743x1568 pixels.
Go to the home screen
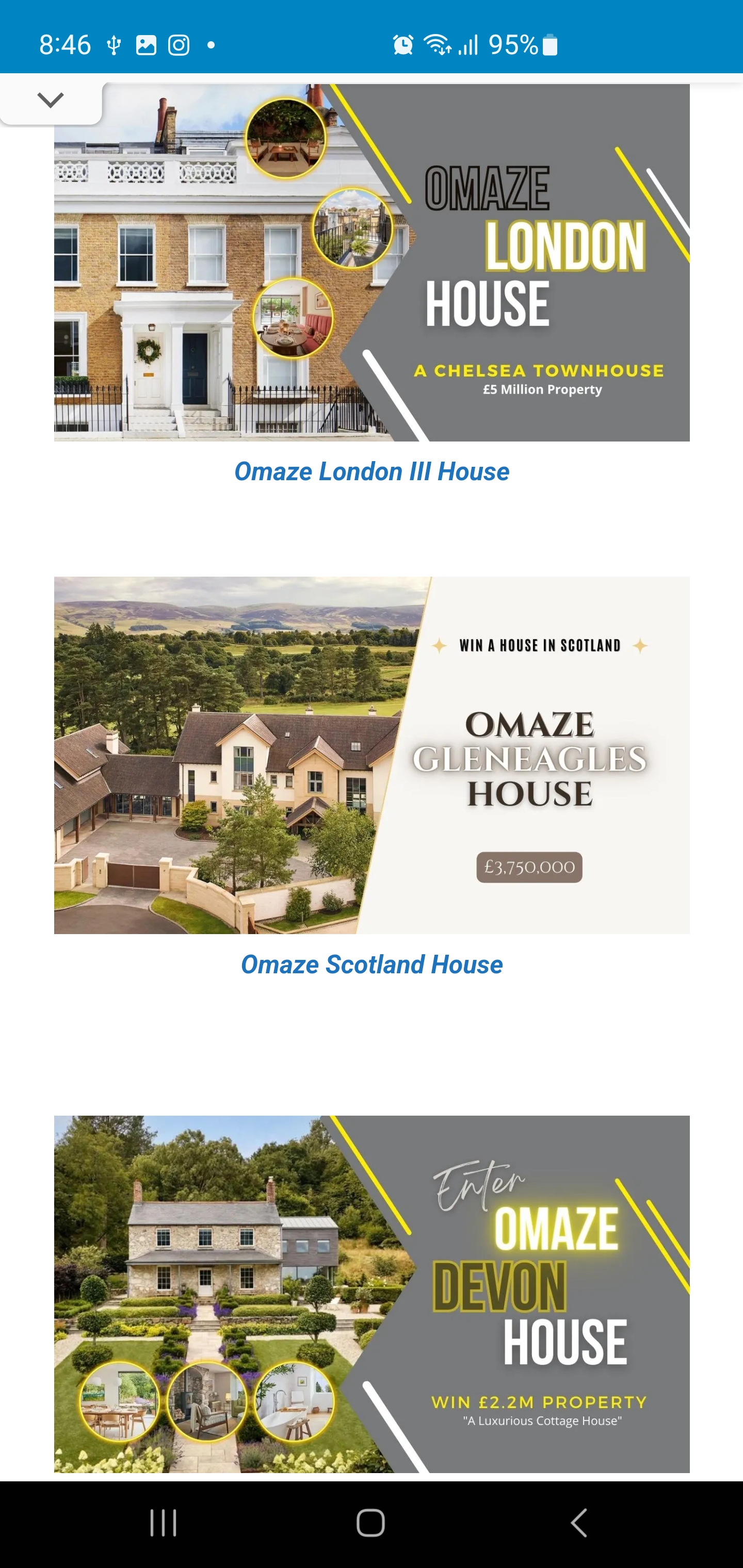click(370, 1523)
